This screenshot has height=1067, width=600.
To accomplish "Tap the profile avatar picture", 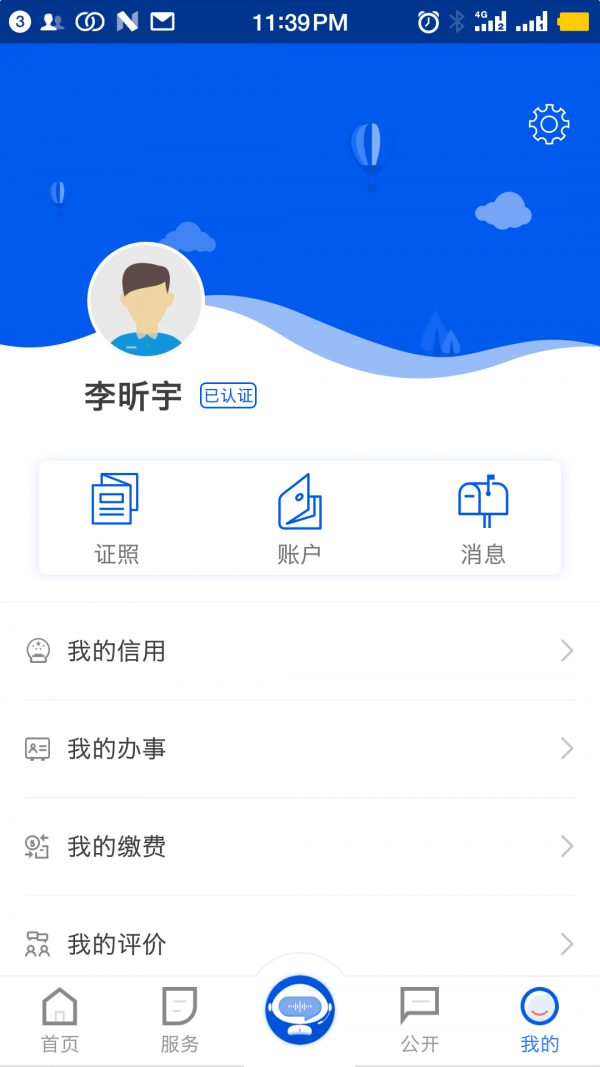I will [x=146, y=300].
